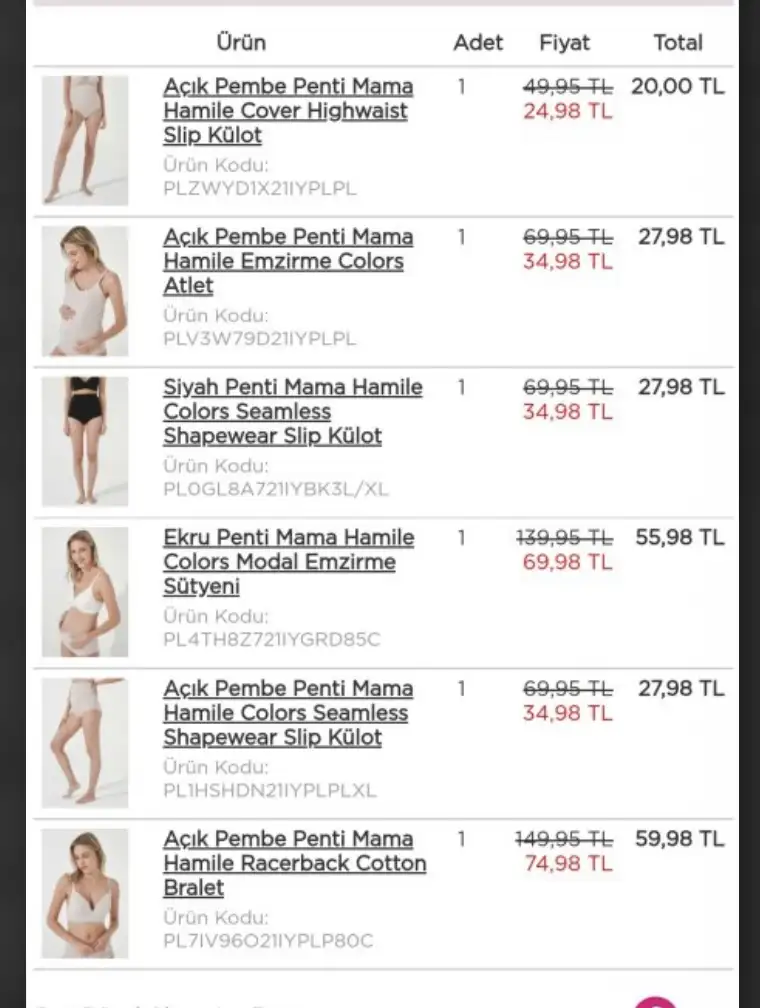Tap the Açık Pembe Shapewear Slip Külot image
The image size is (760, 1008).
[x=85, y=743]
